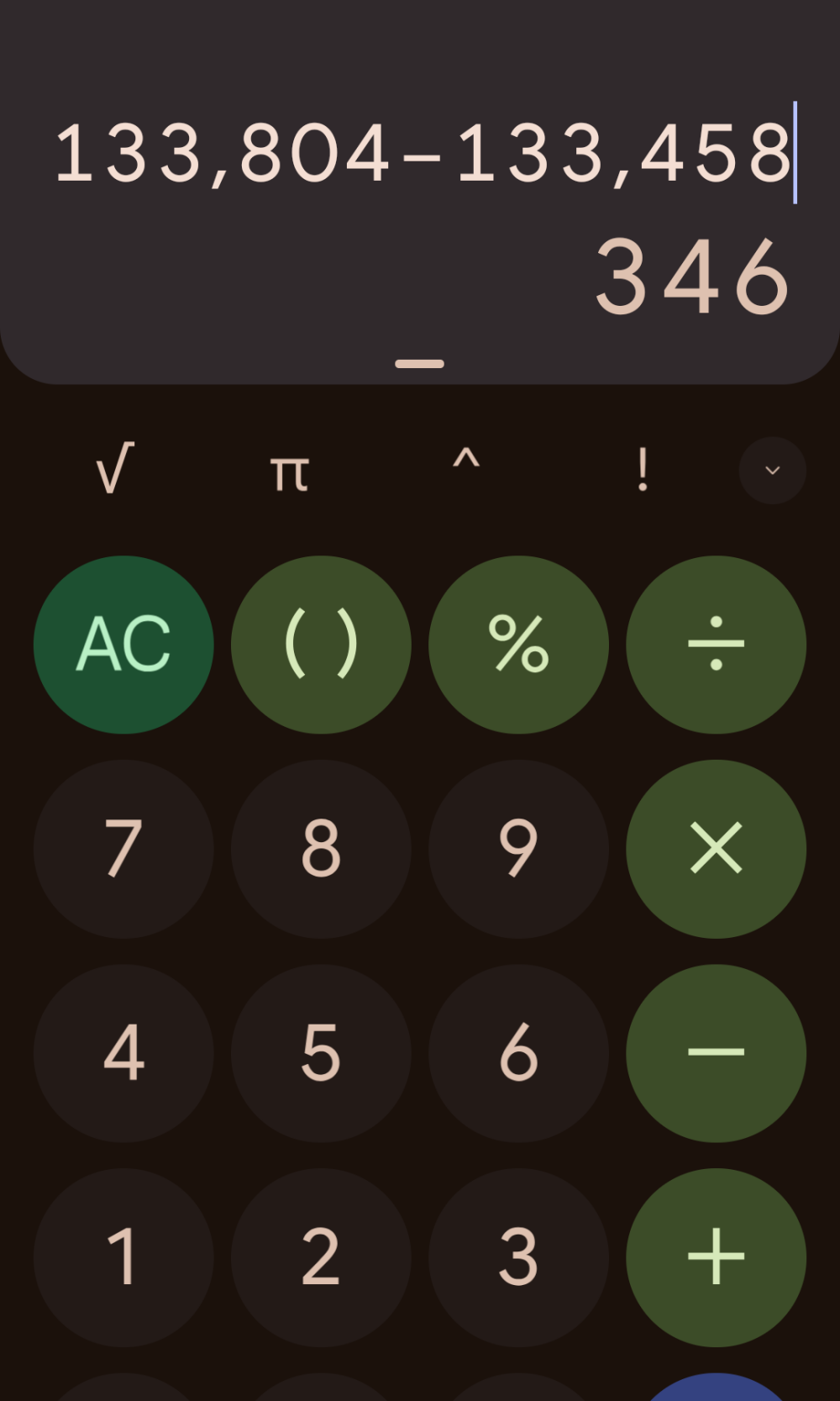Type the number 6
The width and height of the screenshot is (840, 1401).
point(518,1053)
